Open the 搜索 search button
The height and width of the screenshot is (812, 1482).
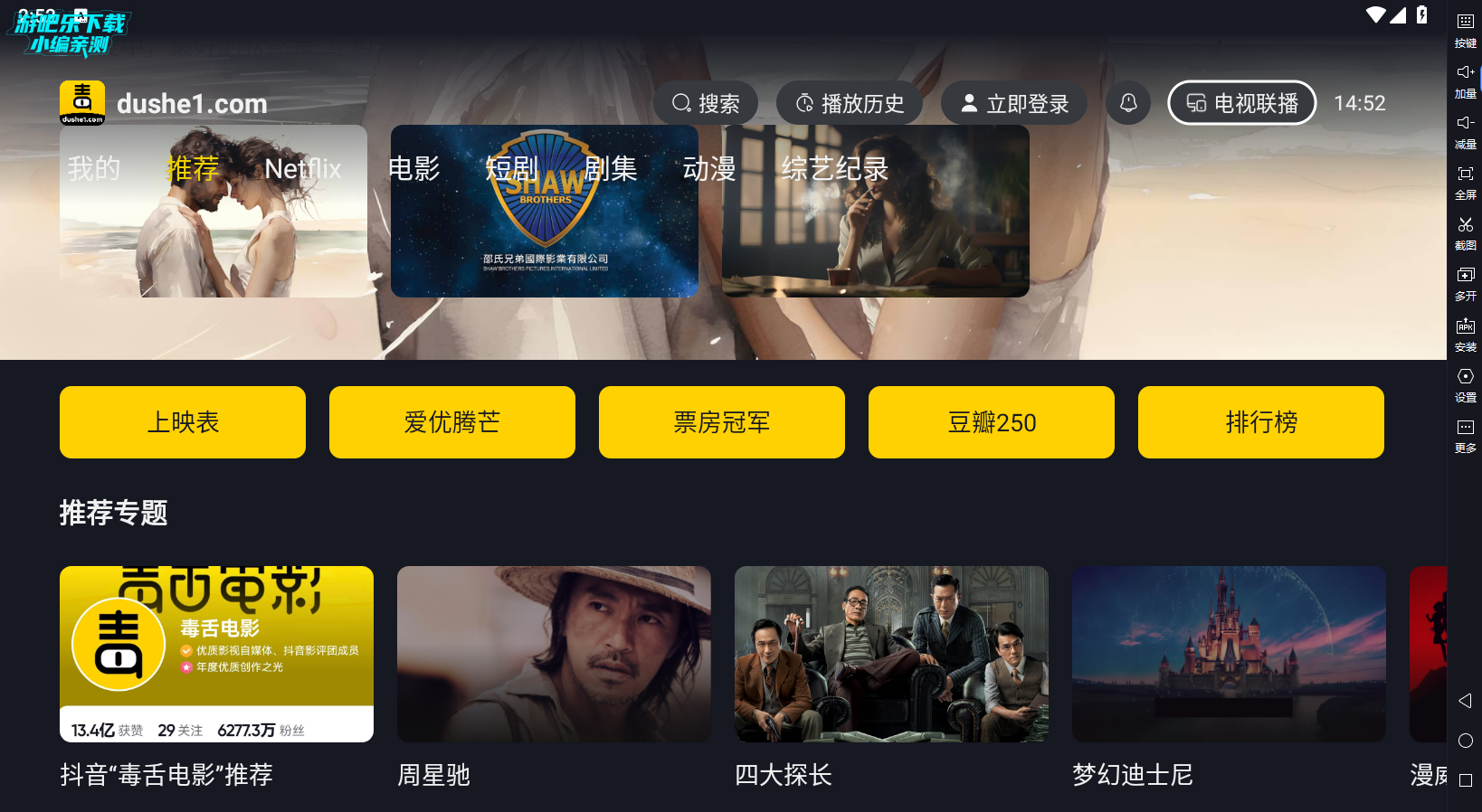pyautogui.click(x=706, y=104)
